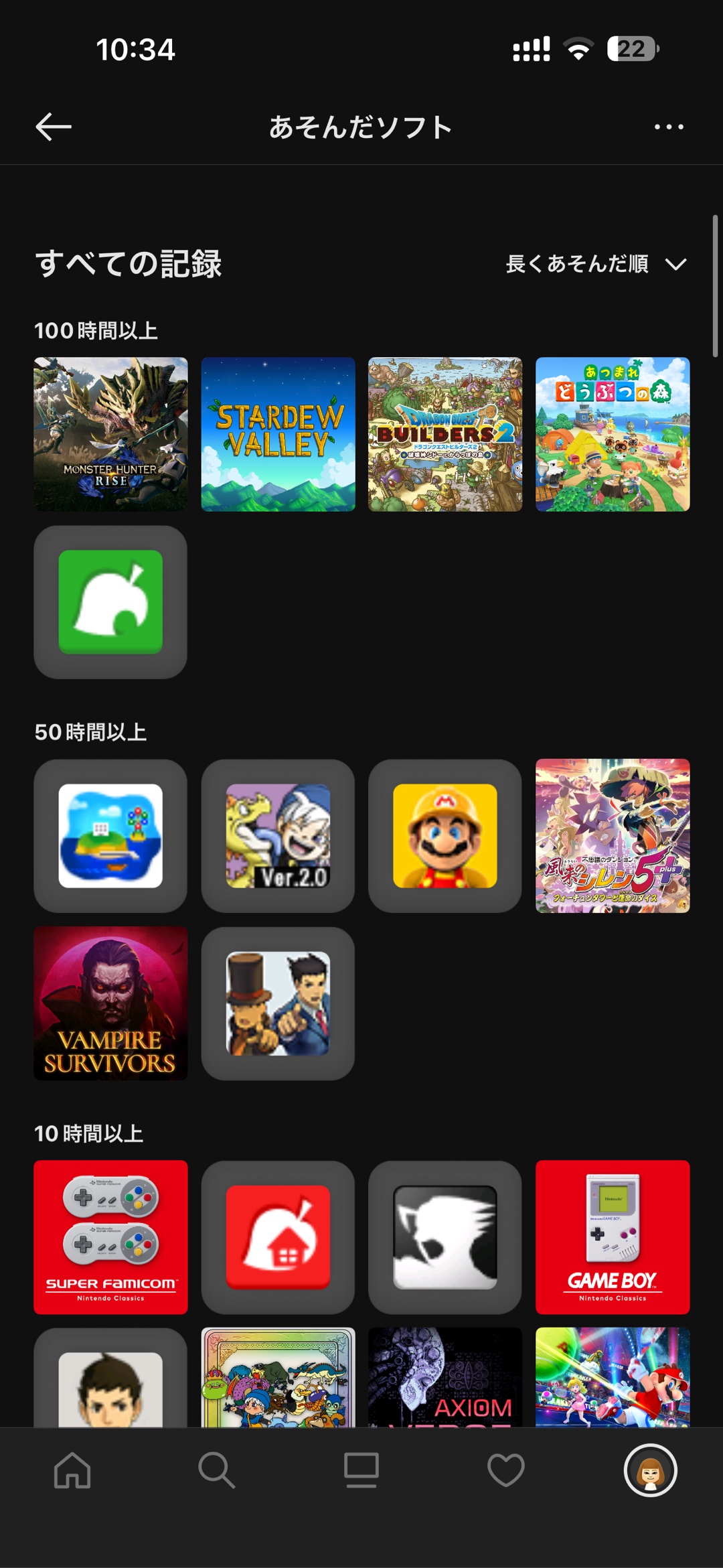Open the red leaf house icon tile
The width and height of the screenshot is (723, 1568).
click(x=278, y=1237)
